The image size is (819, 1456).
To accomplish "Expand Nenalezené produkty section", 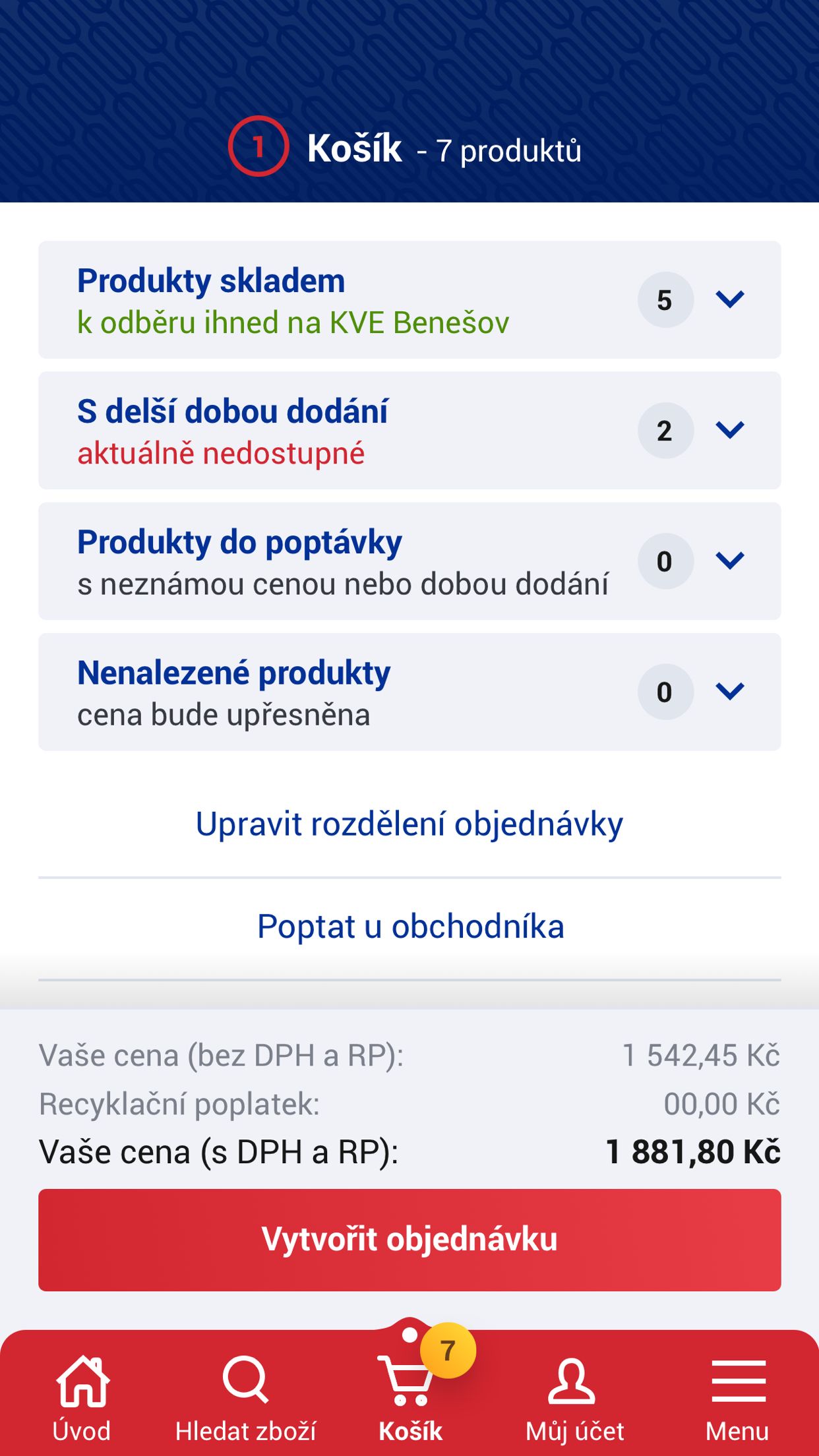I will pos(409,692).
